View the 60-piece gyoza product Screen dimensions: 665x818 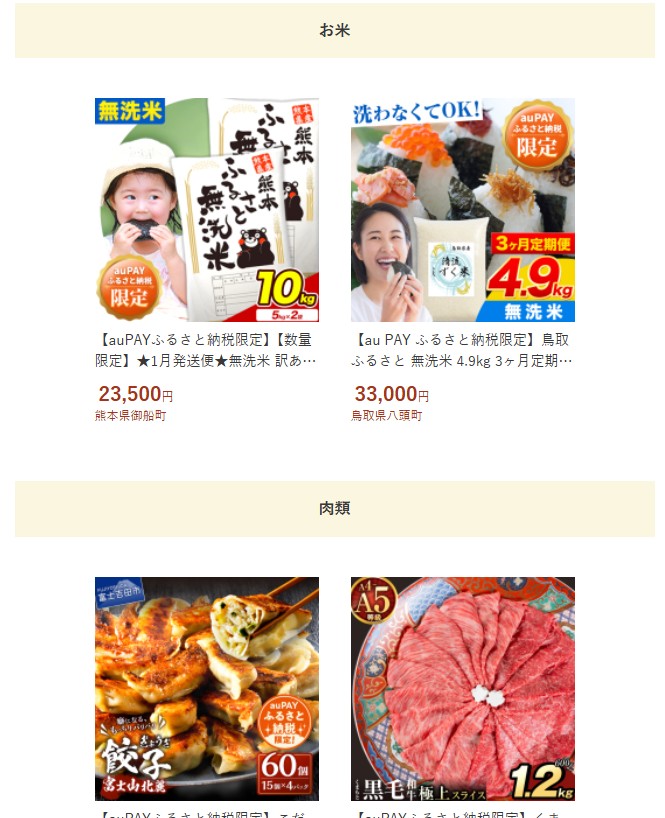coord(207,688)
